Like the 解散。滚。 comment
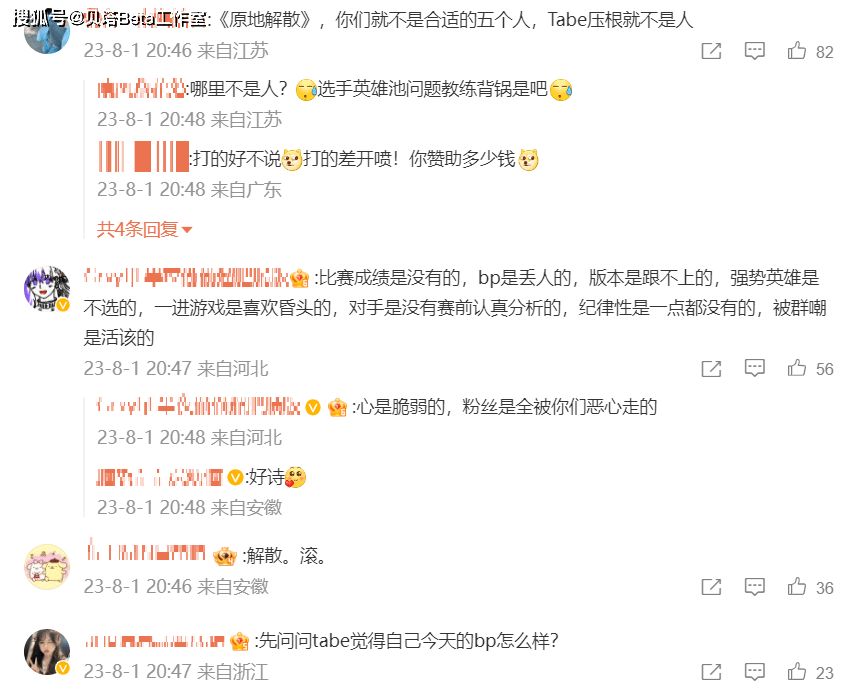 [x=798, y=587]
